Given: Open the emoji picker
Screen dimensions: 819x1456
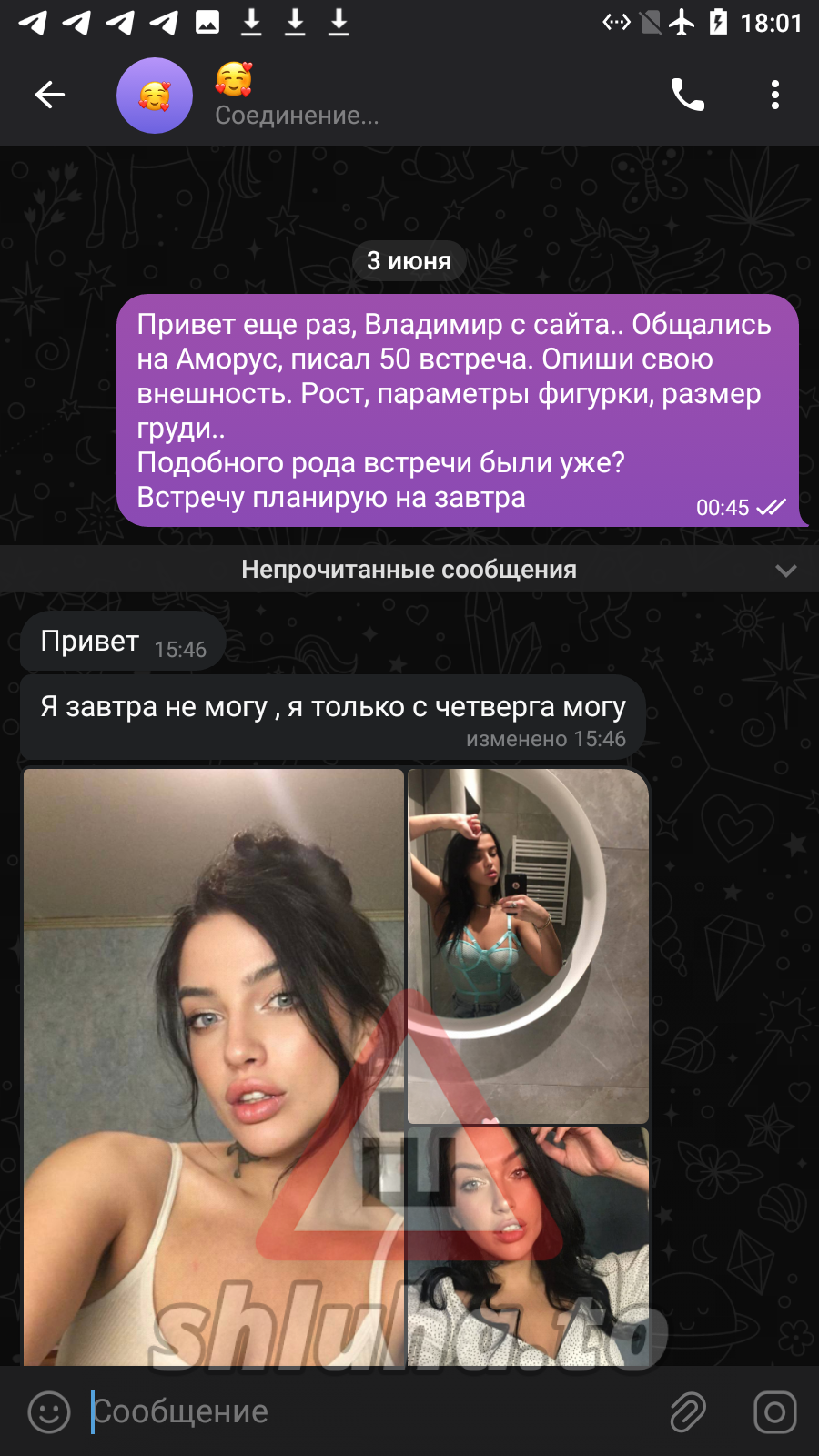Looking at the screenshot, I should pos(49,1411).
